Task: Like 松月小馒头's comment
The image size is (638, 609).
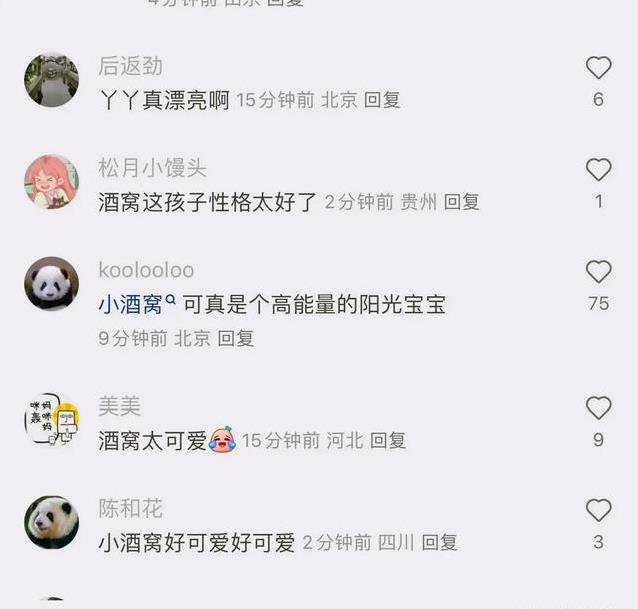Action: (x=598, y=170)
